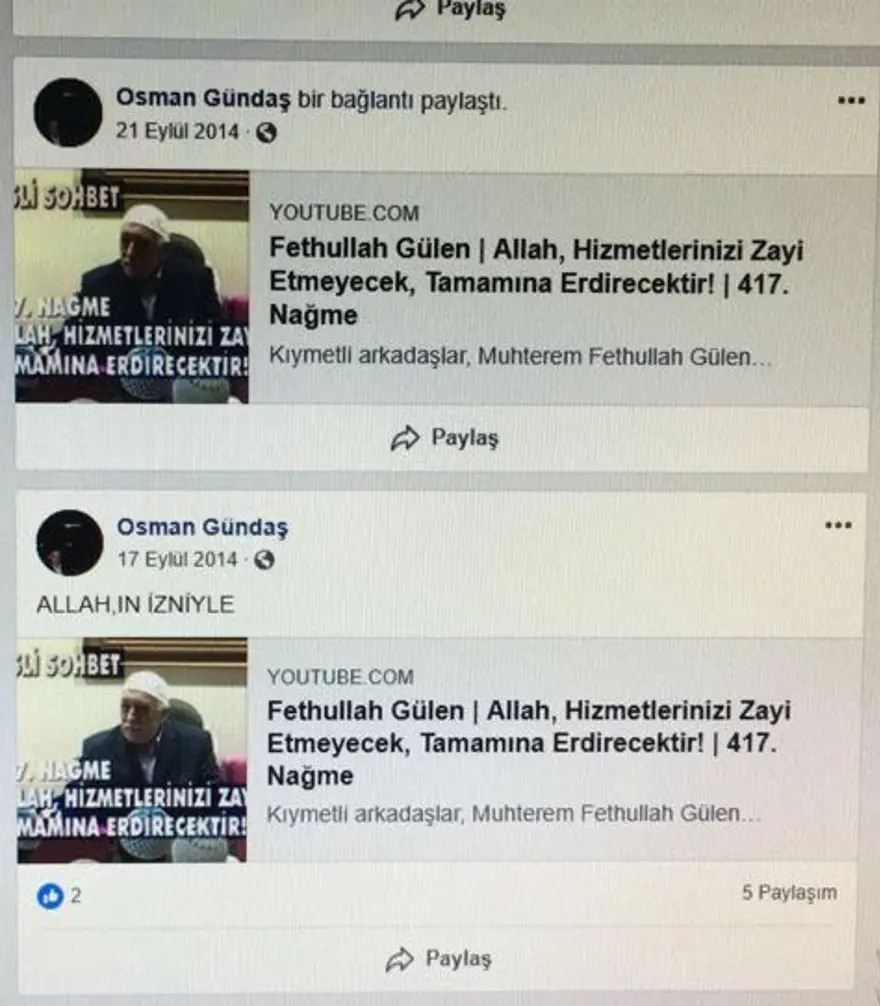Share the 21 Eylül 2014 post via Paylaş

point(445,438)
